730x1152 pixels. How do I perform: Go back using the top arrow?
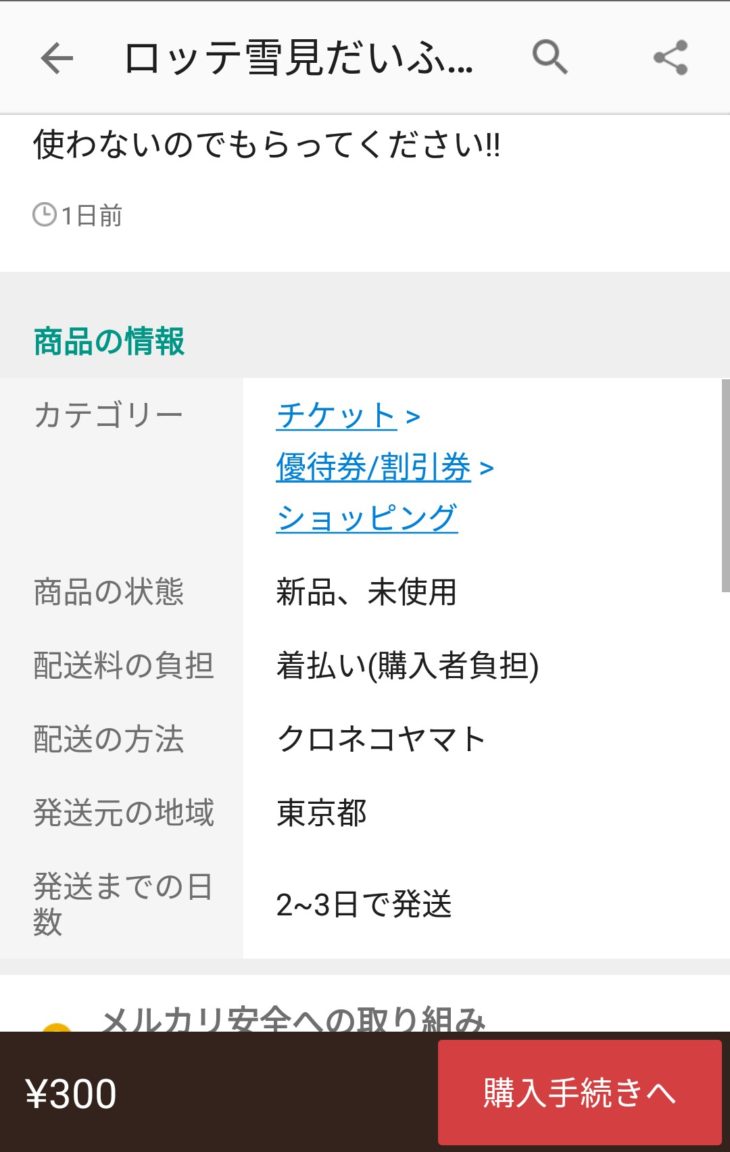tap(57, 58)
